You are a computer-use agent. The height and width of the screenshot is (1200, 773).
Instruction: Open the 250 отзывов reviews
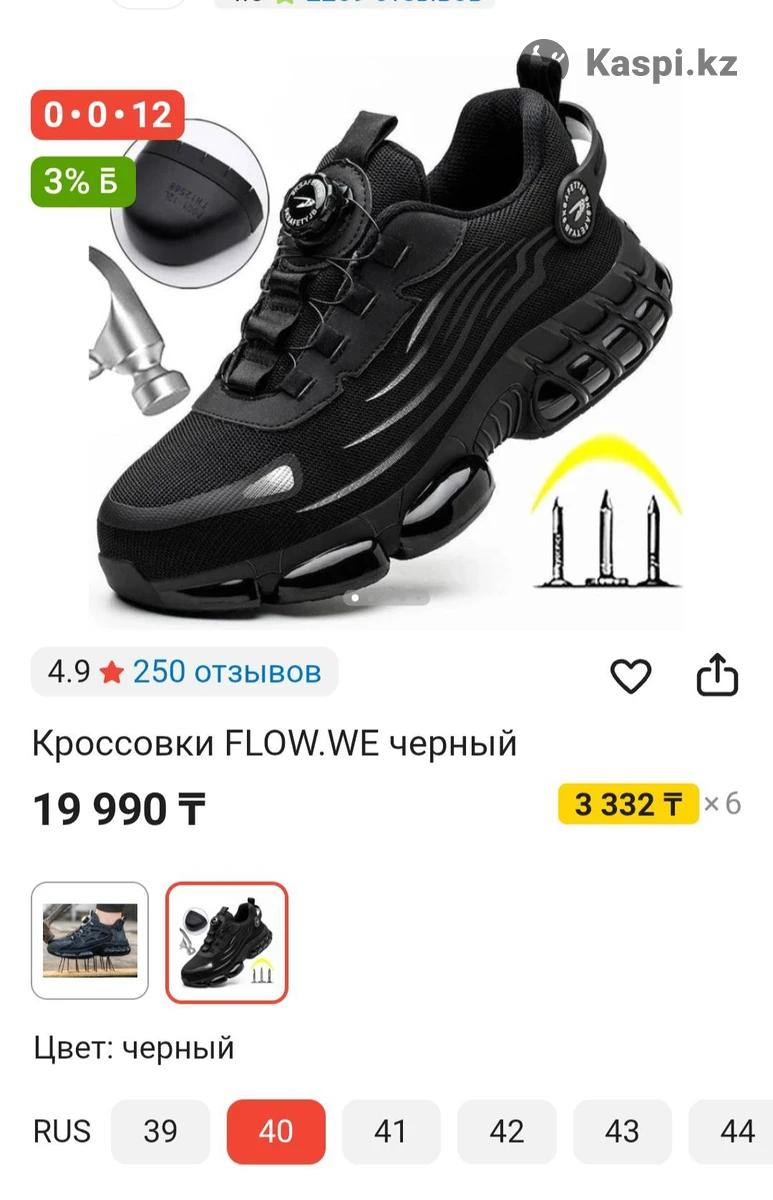(226, 671)
